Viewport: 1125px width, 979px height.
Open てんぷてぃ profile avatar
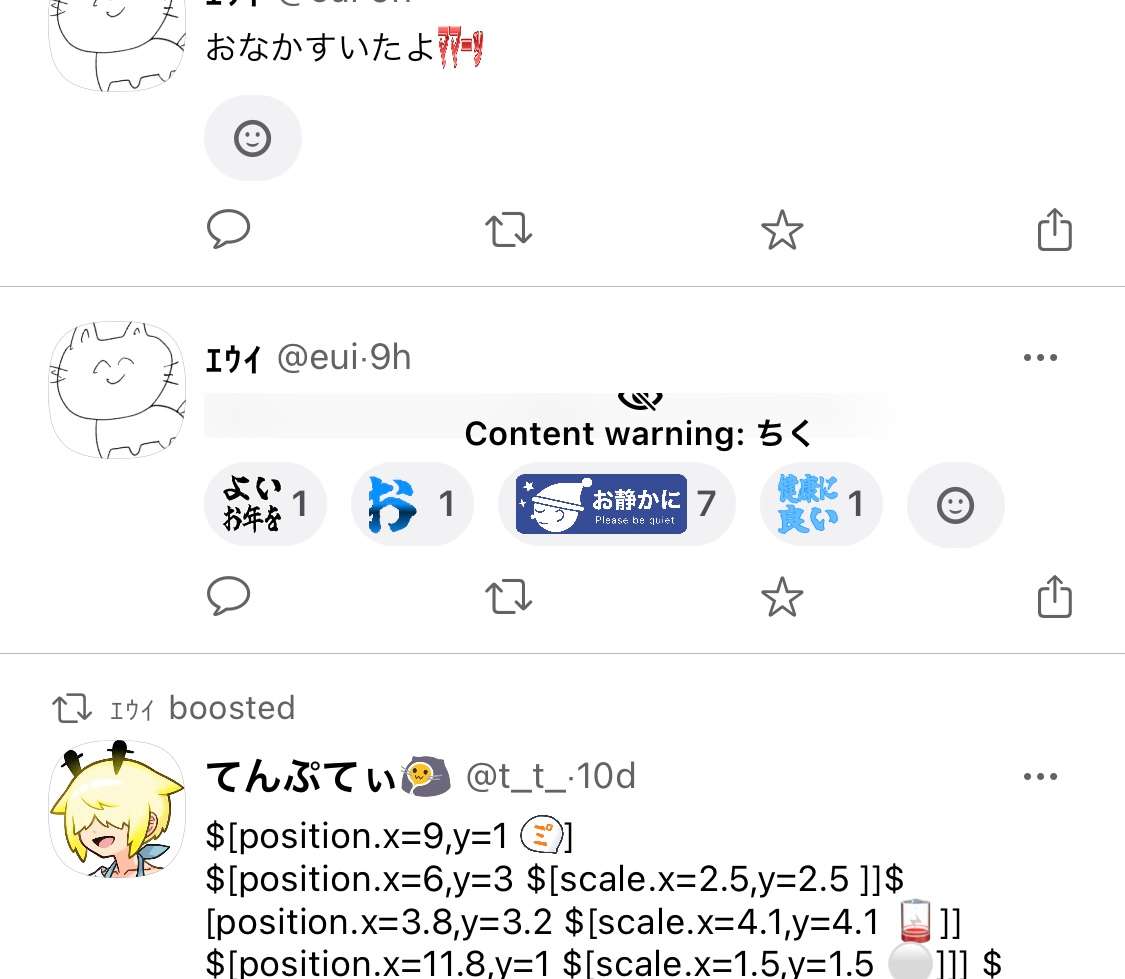pos(117,809)
